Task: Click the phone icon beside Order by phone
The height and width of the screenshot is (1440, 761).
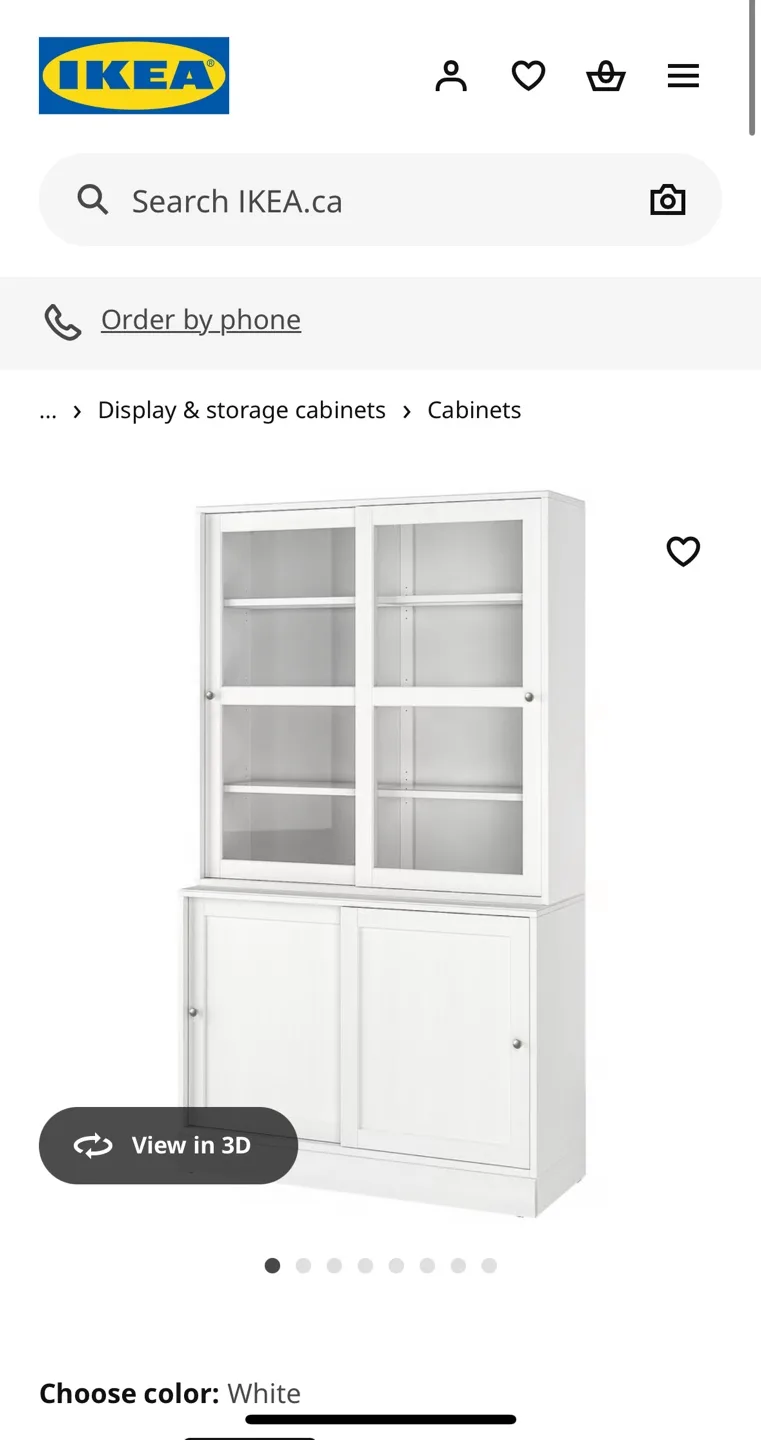Action: [x=62, y=322]
